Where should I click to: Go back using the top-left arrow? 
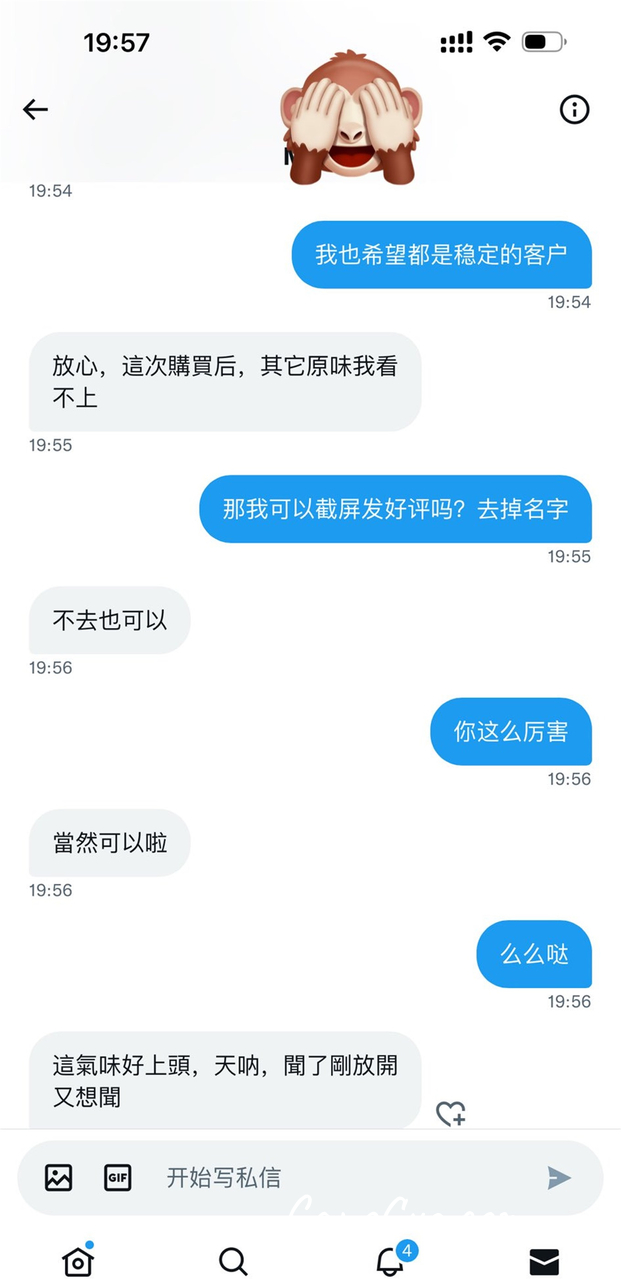(36, 109)
